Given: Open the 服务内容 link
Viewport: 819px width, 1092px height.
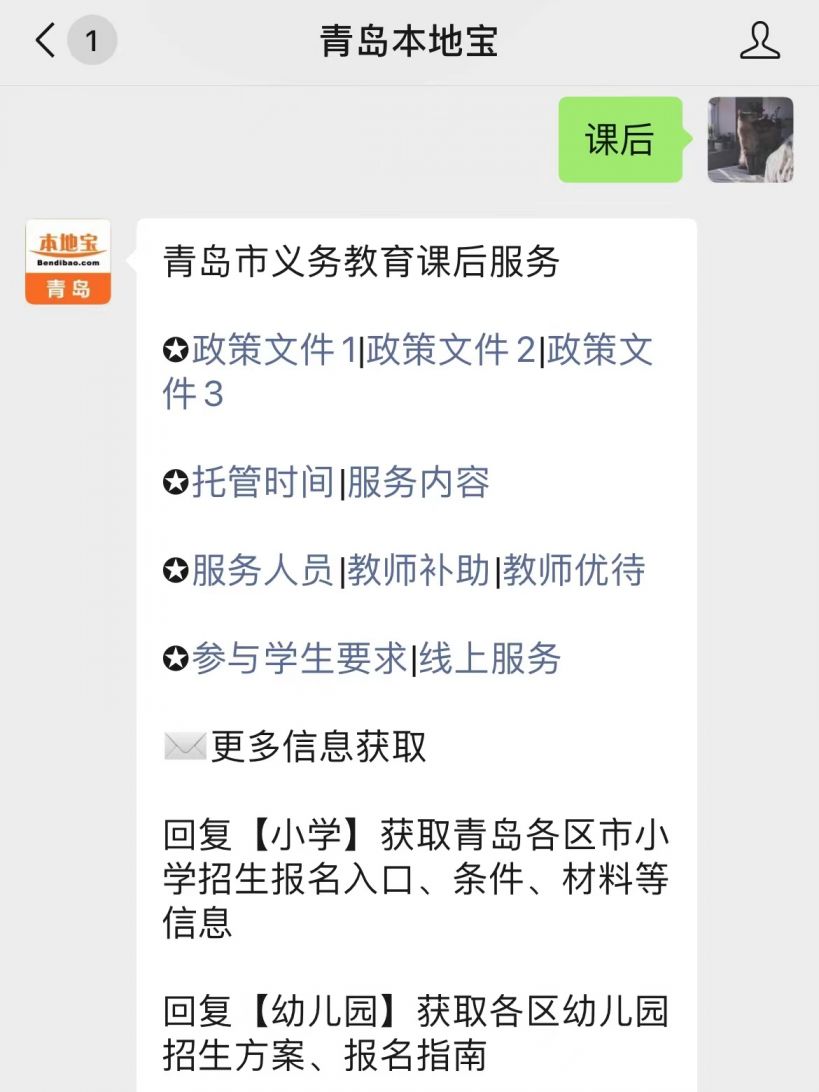Looking at the screenshot, I should coord(418,483).
